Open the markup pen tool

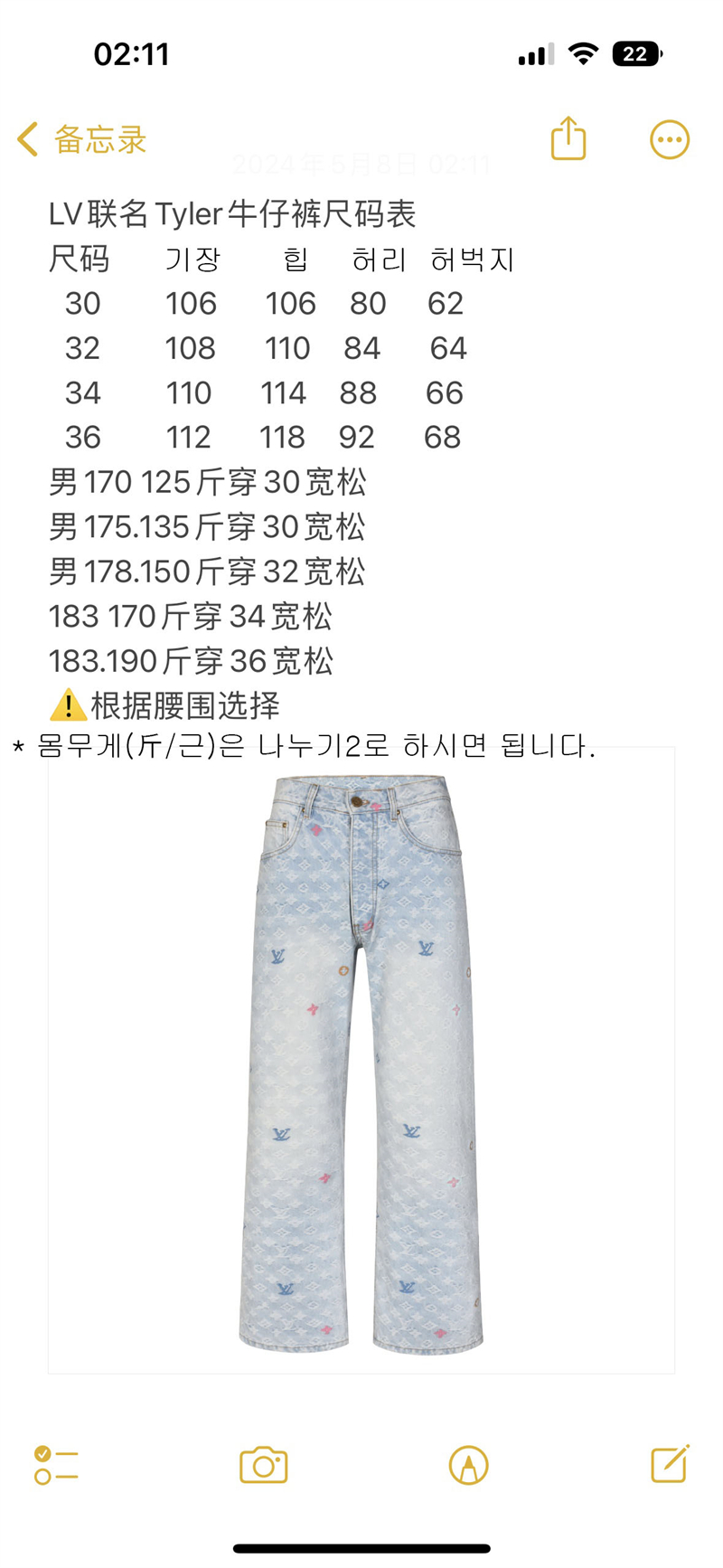[x=468, y=1465]
